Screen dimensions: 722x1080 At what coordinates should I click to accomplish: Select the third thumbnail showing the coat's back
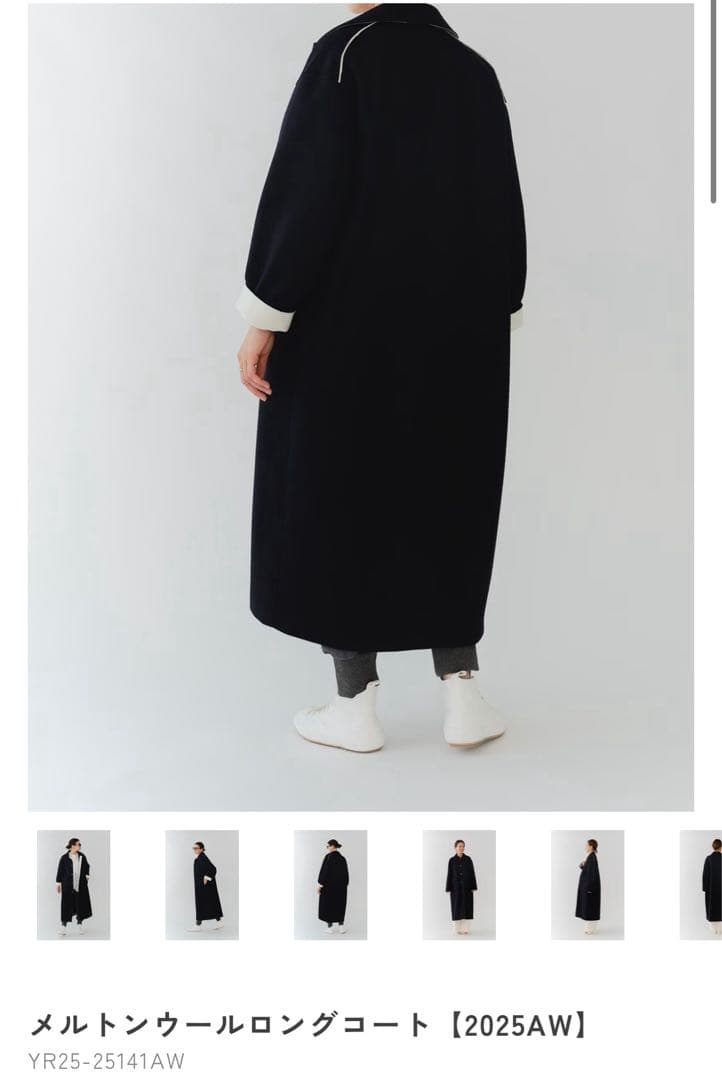330,885
